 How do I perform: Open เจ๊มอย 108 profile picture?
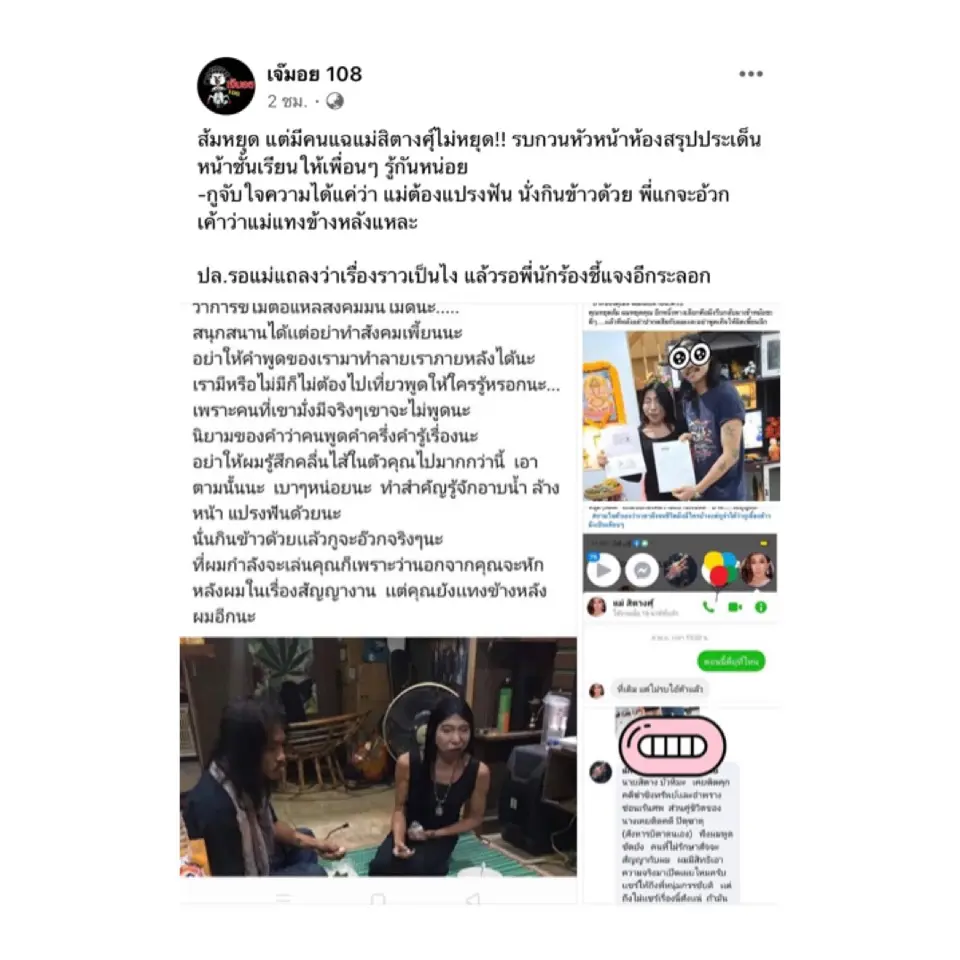pyautogui.click(x=226, y=86)
